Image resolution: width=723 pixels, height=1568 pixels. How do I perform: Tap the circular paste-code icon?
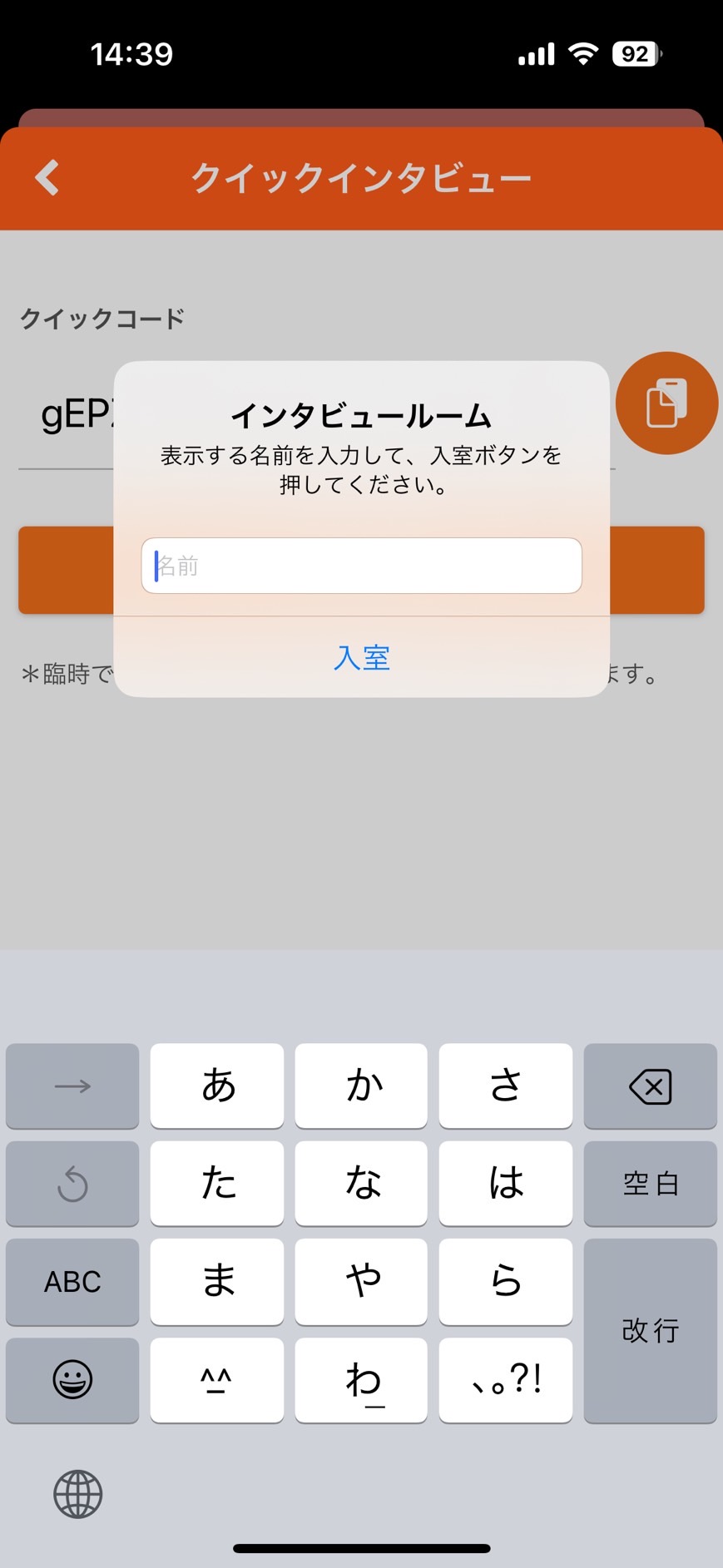tap(666, 402)
